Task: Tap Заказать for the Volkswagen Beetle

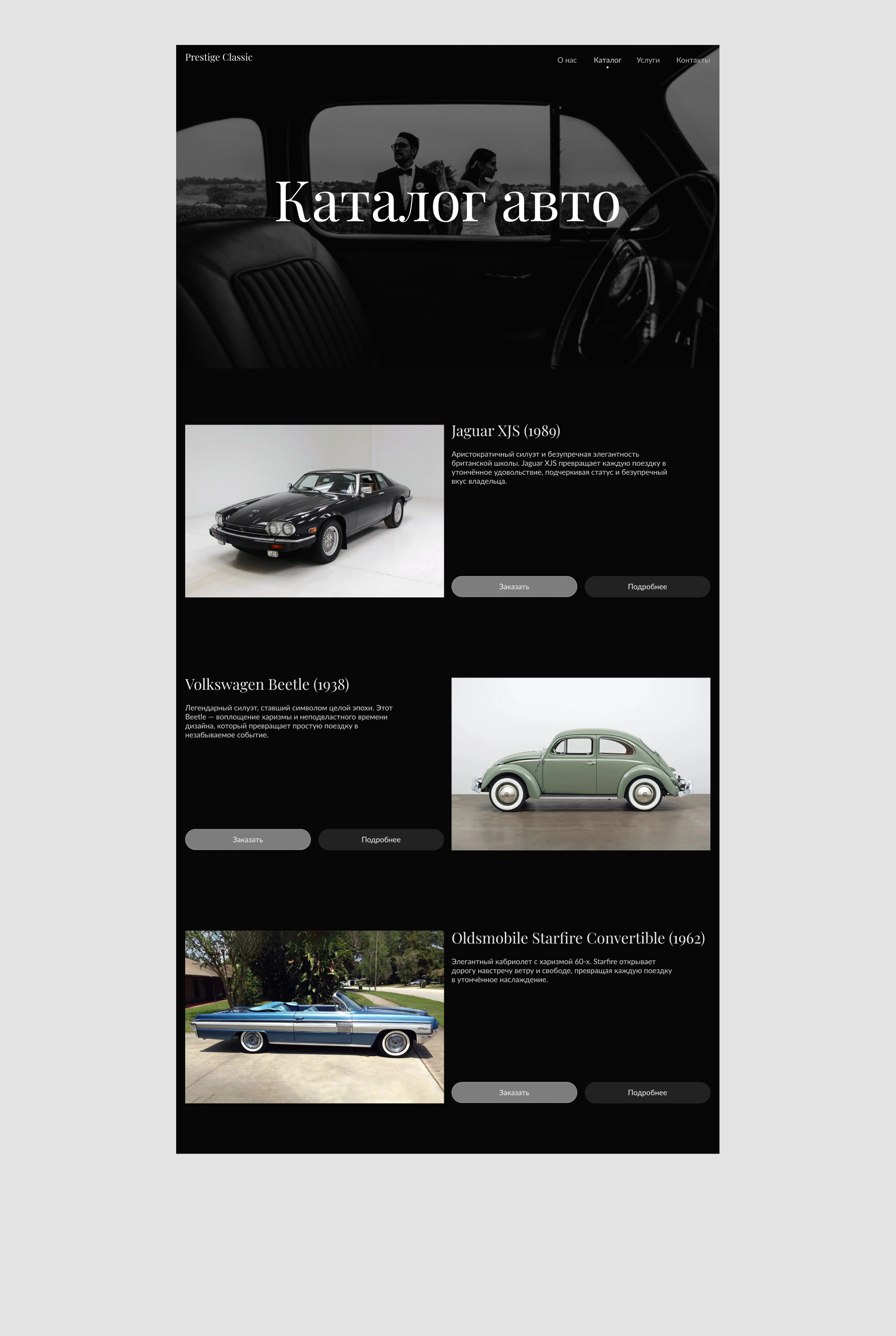Action: (247, 839)
